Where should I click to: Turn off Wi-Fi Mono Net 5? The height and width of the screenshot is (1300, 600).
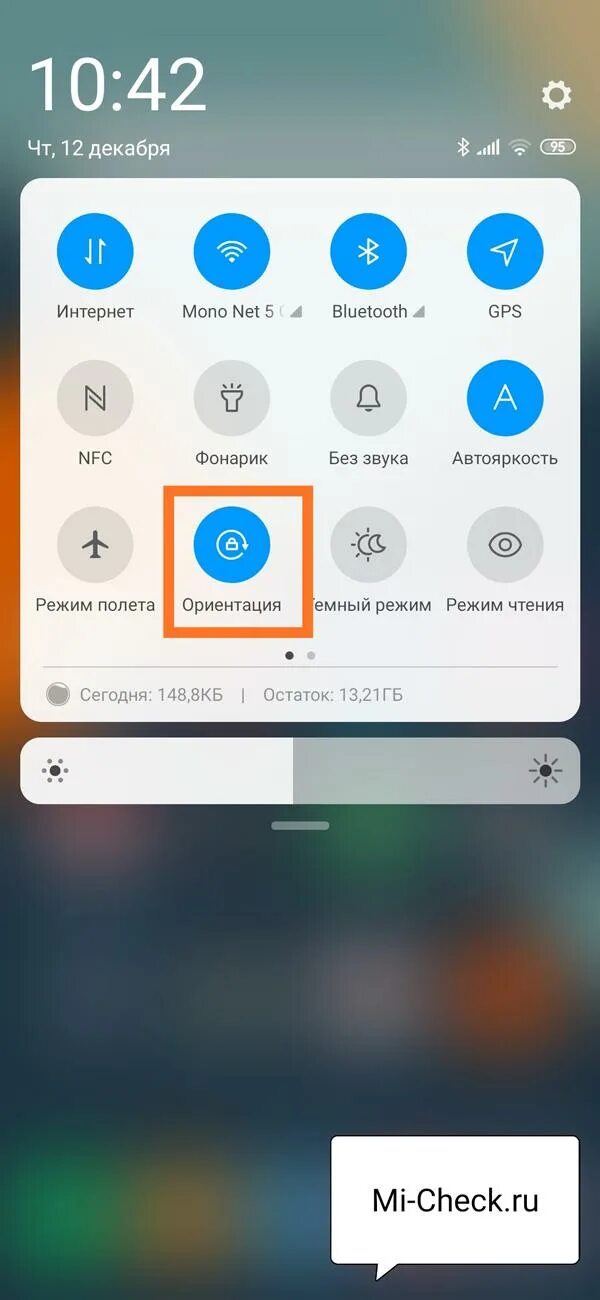(x=232, y=252)
